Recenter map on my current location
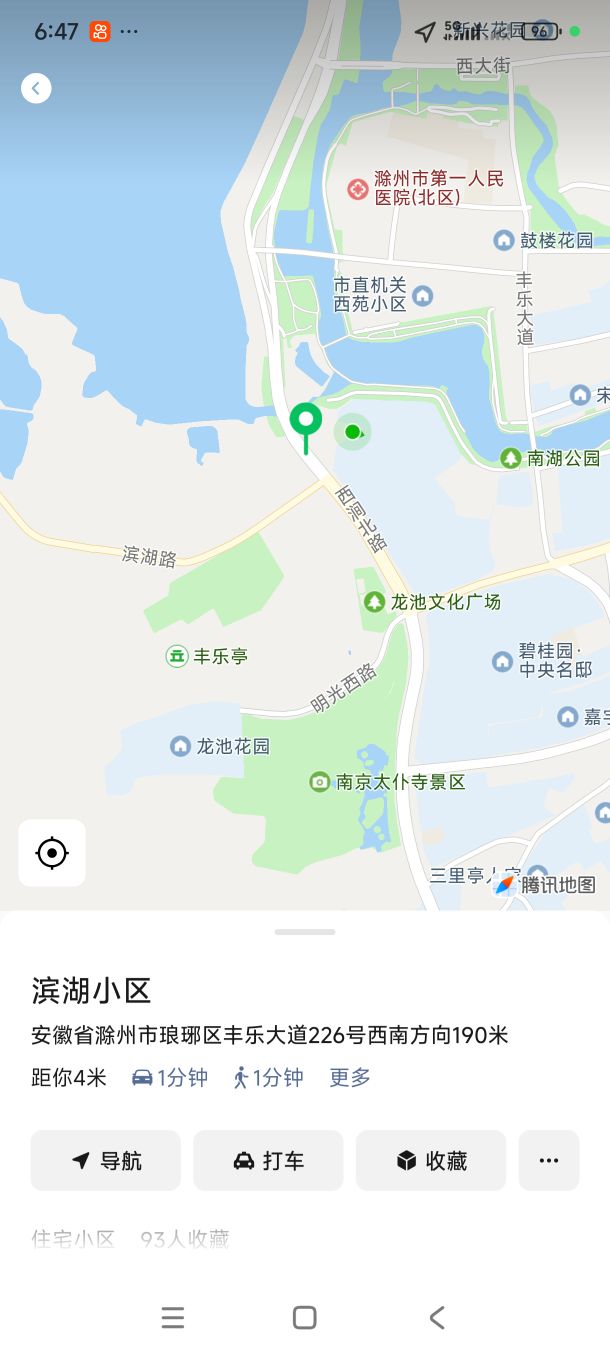 pos(52,853)
